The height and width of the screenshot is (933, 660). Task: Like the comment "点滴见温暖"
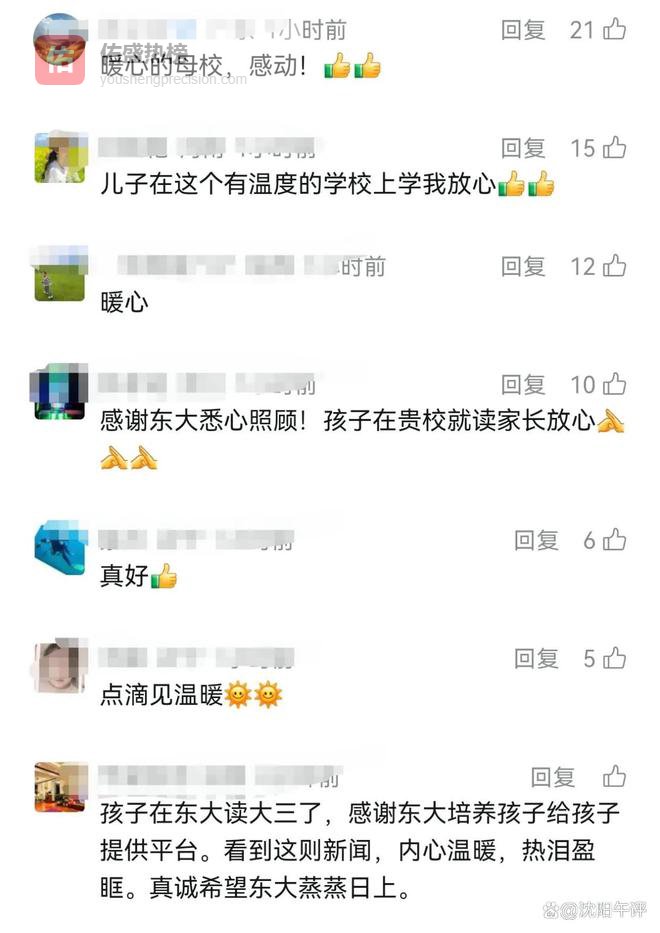[614, 658]
